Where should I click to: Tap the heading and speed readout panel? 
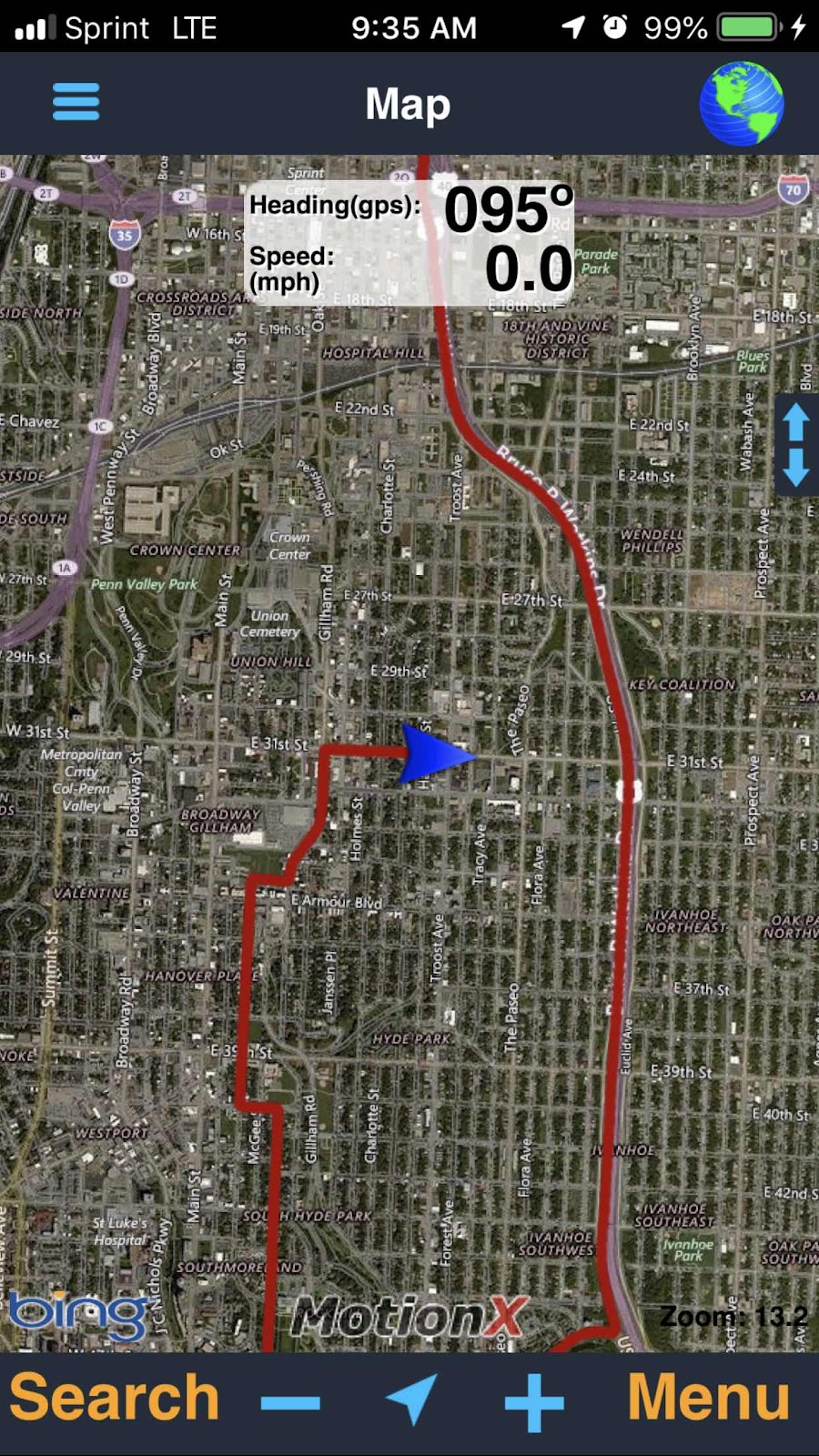point(410,243)
